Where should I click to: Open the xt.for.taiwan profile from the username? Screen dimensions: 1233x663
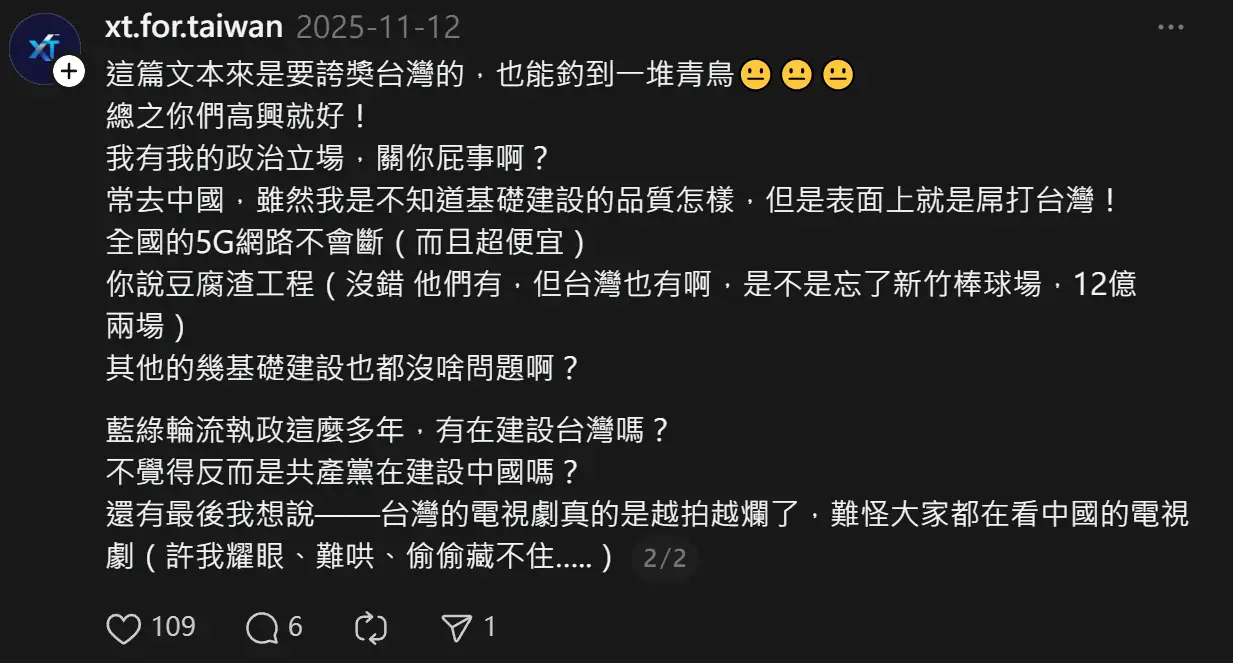click(x=194, y=27)
